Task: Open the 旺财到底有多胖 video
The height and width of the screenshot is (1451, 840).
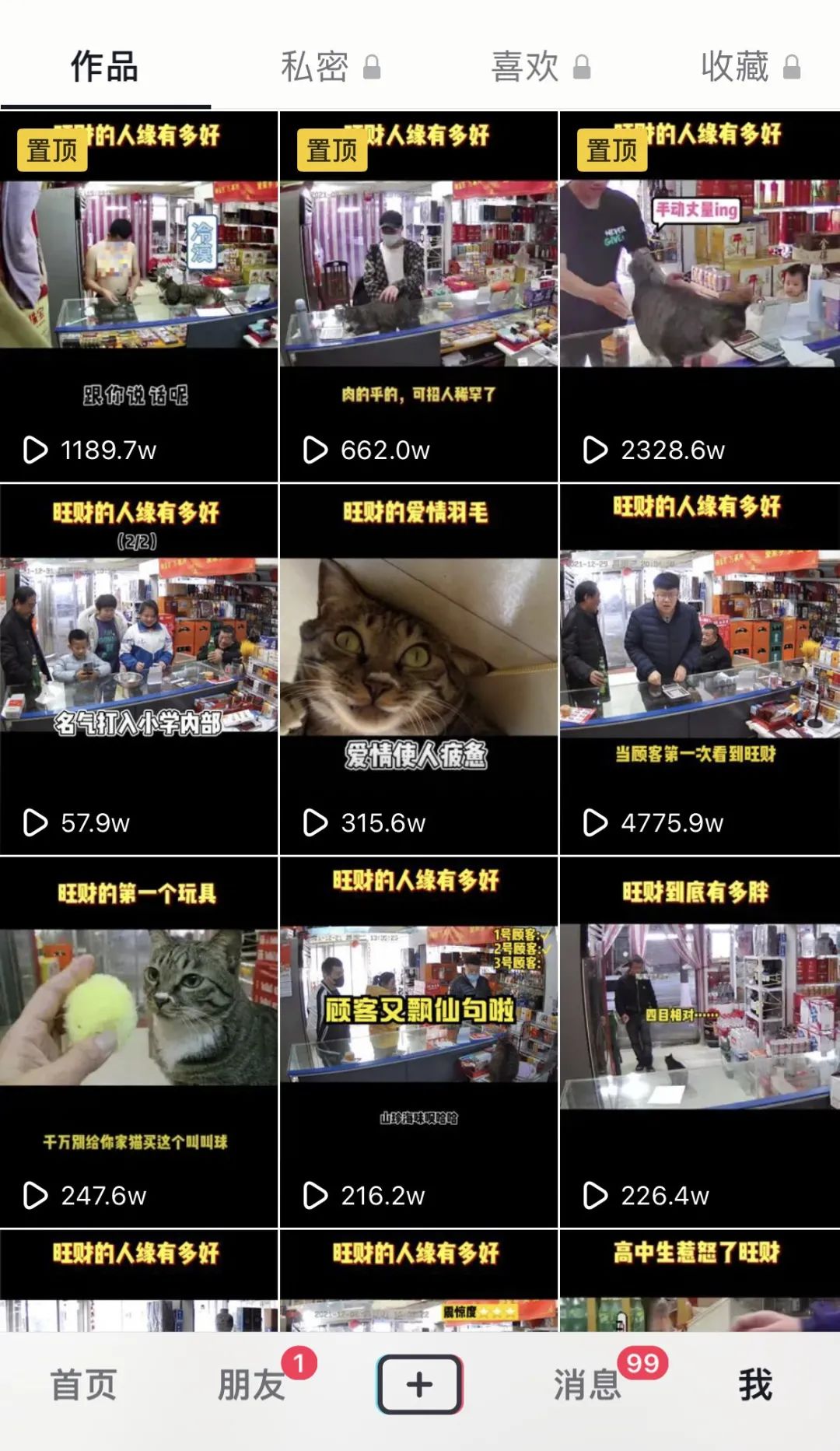Action: pyautogui.click(x=699, y=1043)
